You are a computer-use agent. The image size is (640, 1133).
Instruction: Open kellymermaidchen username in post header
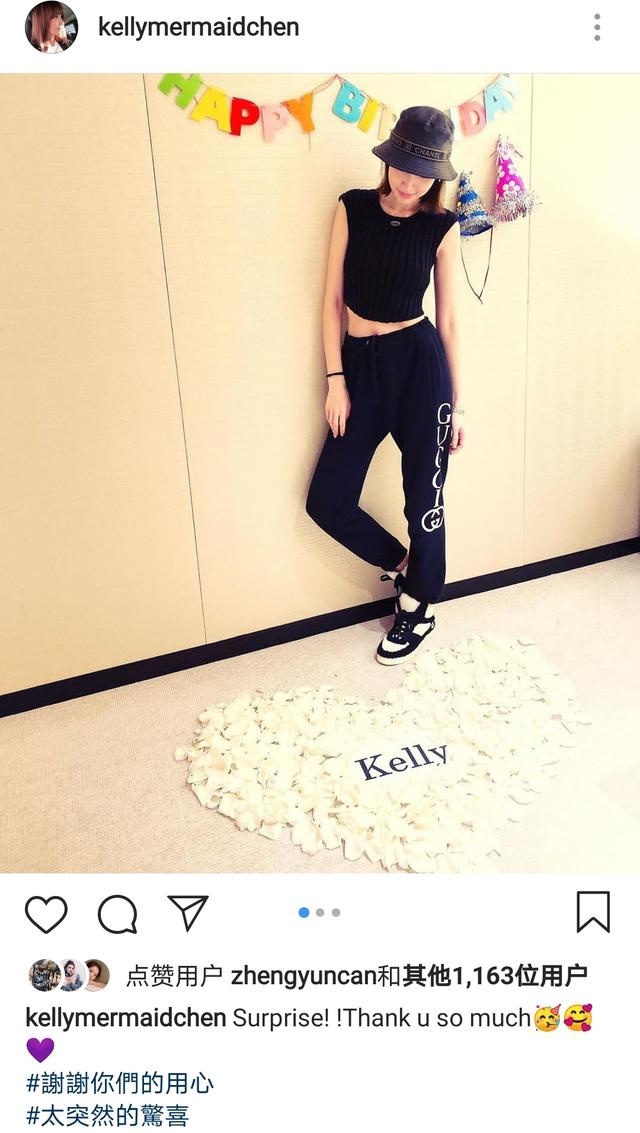(198, 27)
